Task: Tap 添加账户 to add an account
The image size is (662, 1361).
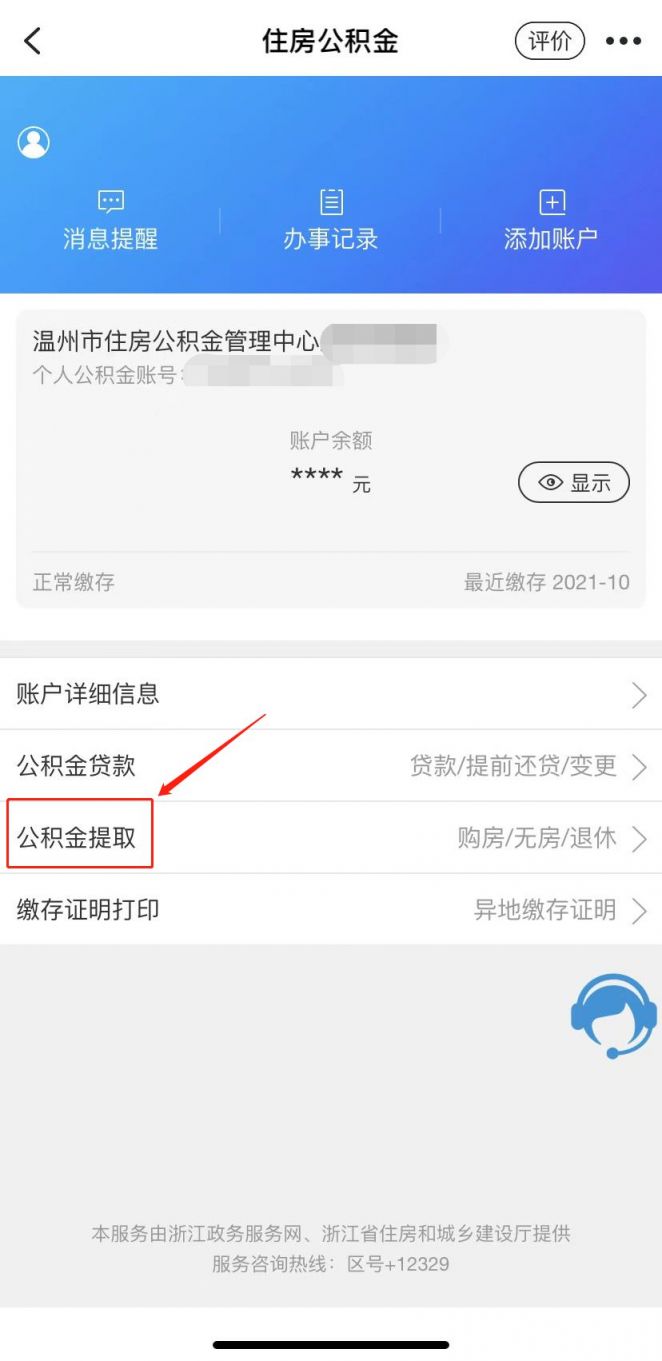Action: point(551,220)
